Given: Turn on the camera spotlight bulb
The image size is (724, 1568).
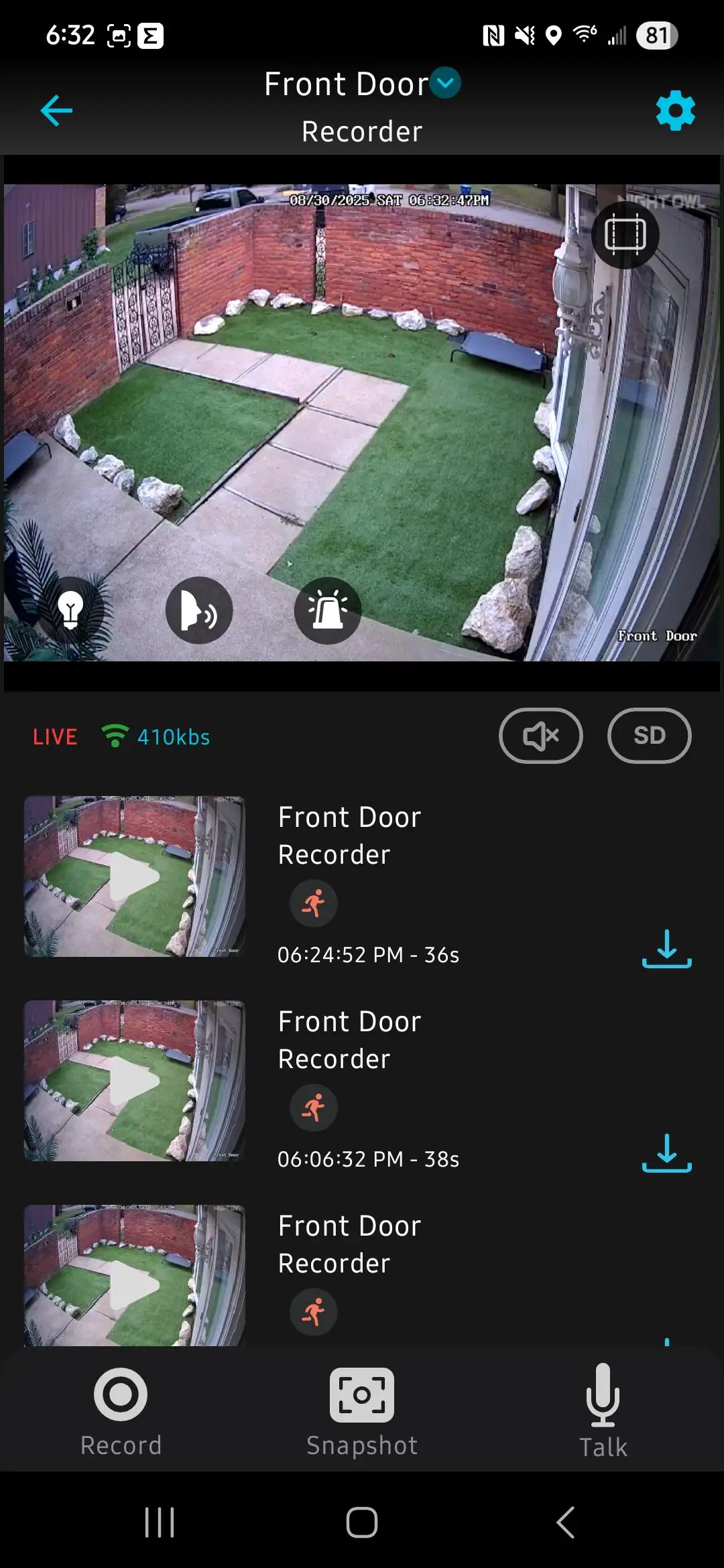Looking at the screenshot, I should click(x=70, y=610).
